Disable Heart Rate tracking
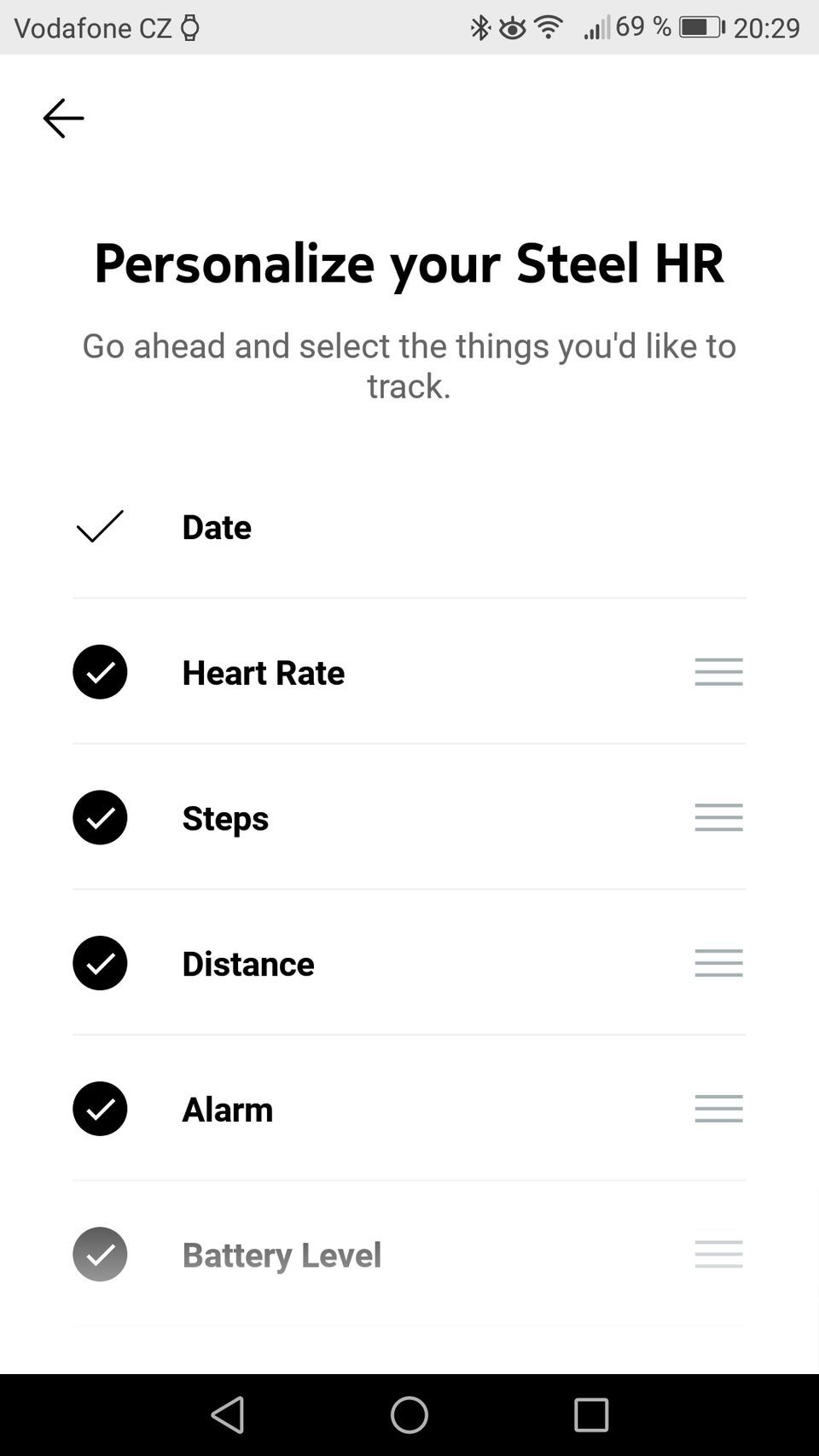Screen dimensions: 819x1456 tap(100, 672)
